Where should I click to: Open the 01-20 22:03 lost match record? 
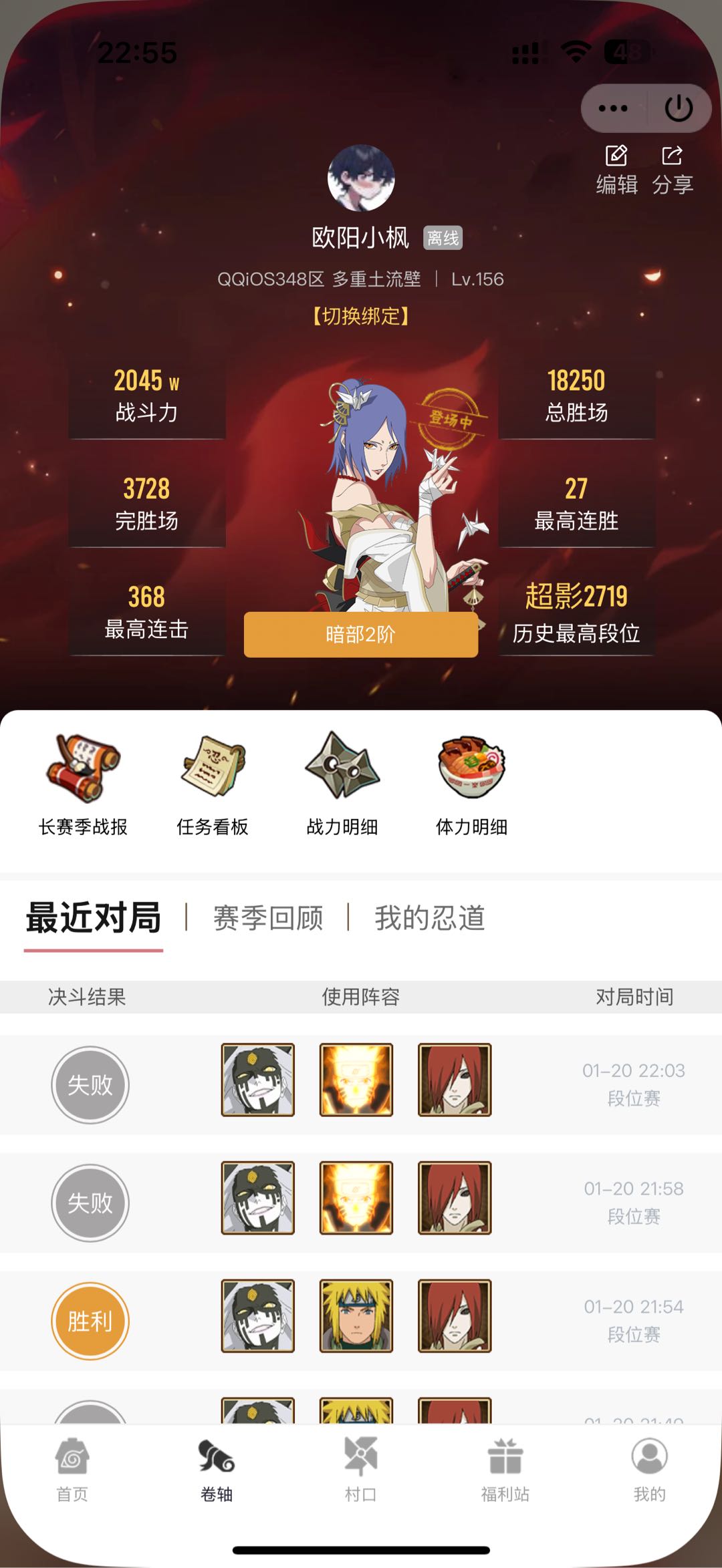click(361, 1084)
